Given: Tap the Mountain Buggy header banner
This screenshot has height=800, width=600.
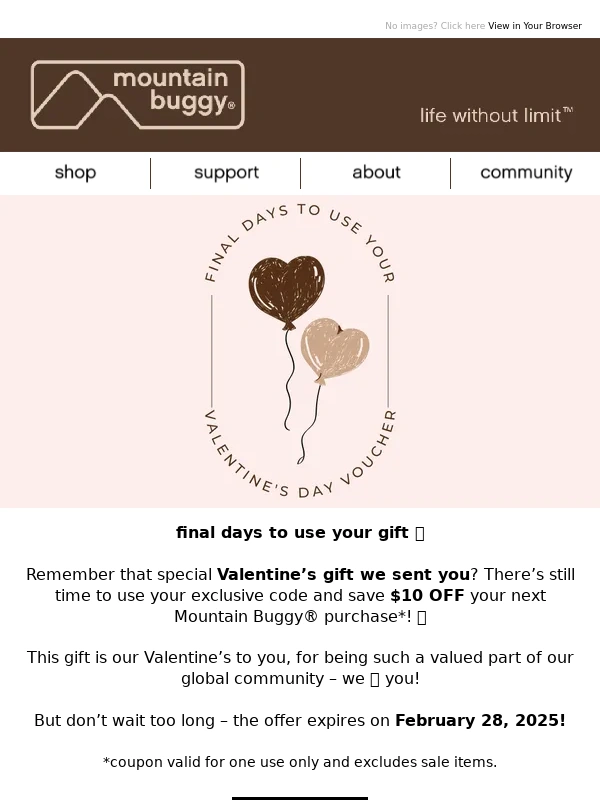Looking at the screenshot, I should tap(300, 95).
